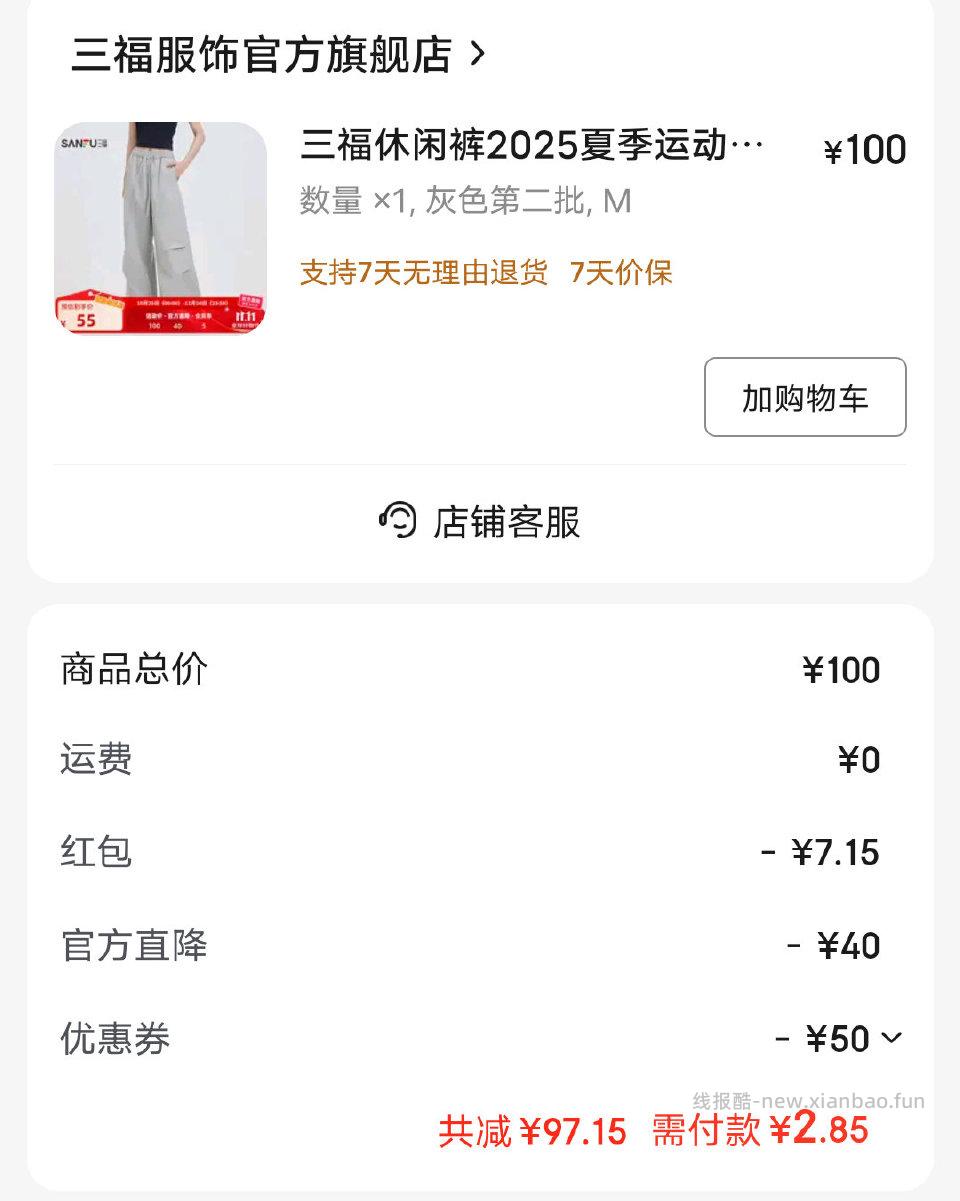Open the 优惠券 coupon dropdown chevron

(893, 1040)
